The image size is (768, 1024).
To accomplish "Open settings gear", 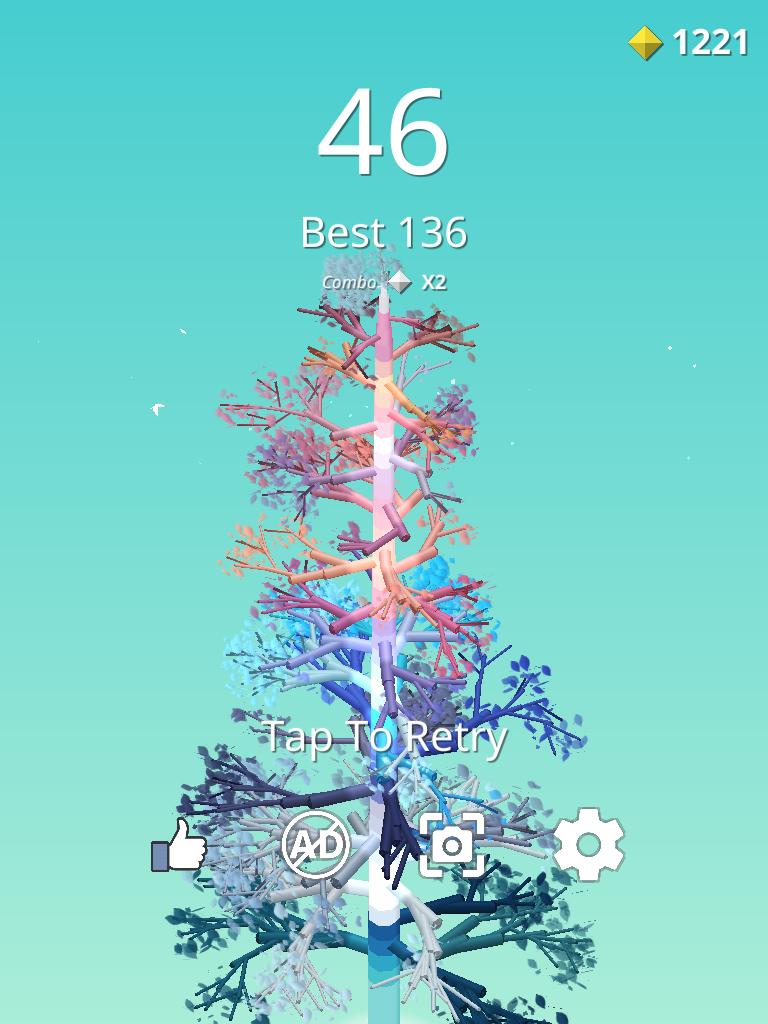I will tap(588, 844).
